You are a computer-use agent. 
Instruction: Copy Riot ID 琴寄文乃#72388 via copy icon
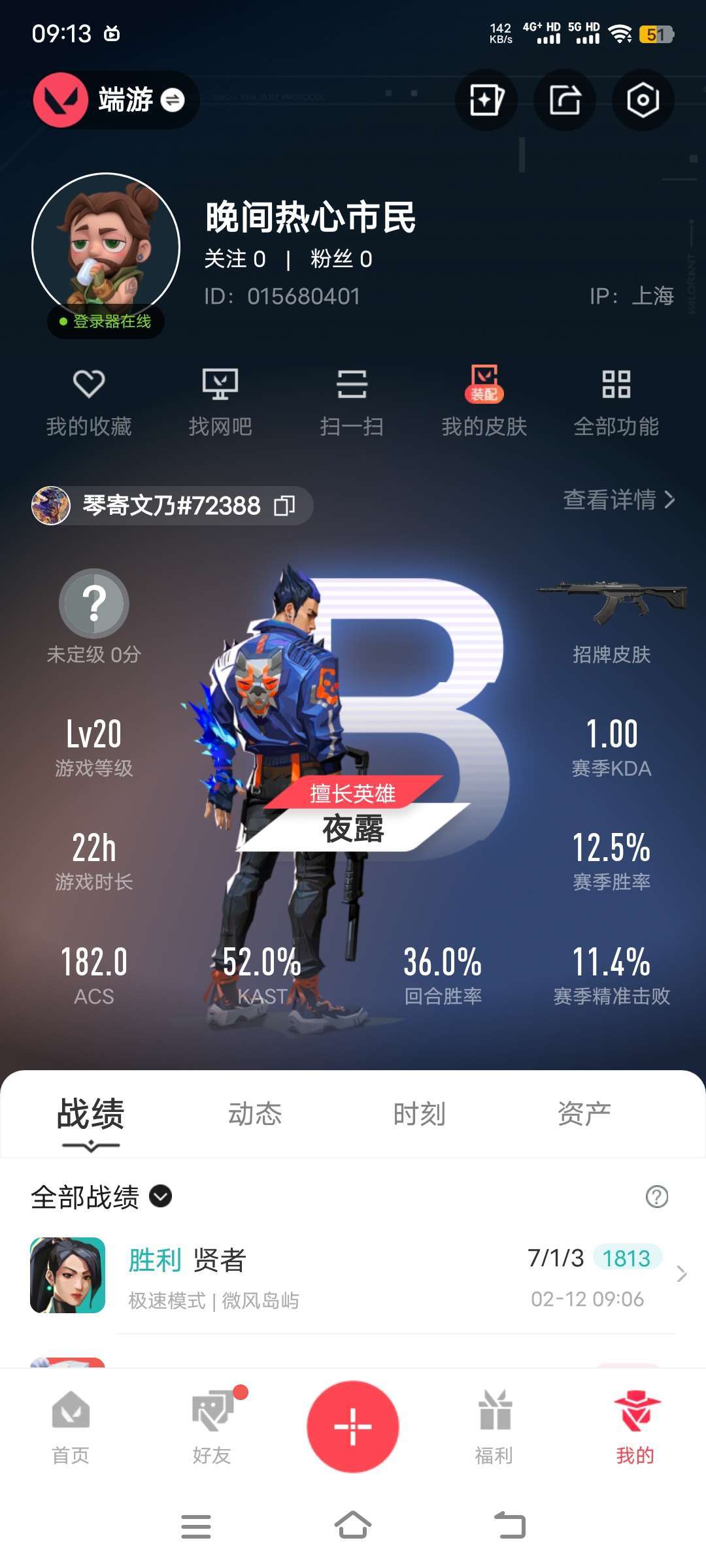click(x=286, y=504)
